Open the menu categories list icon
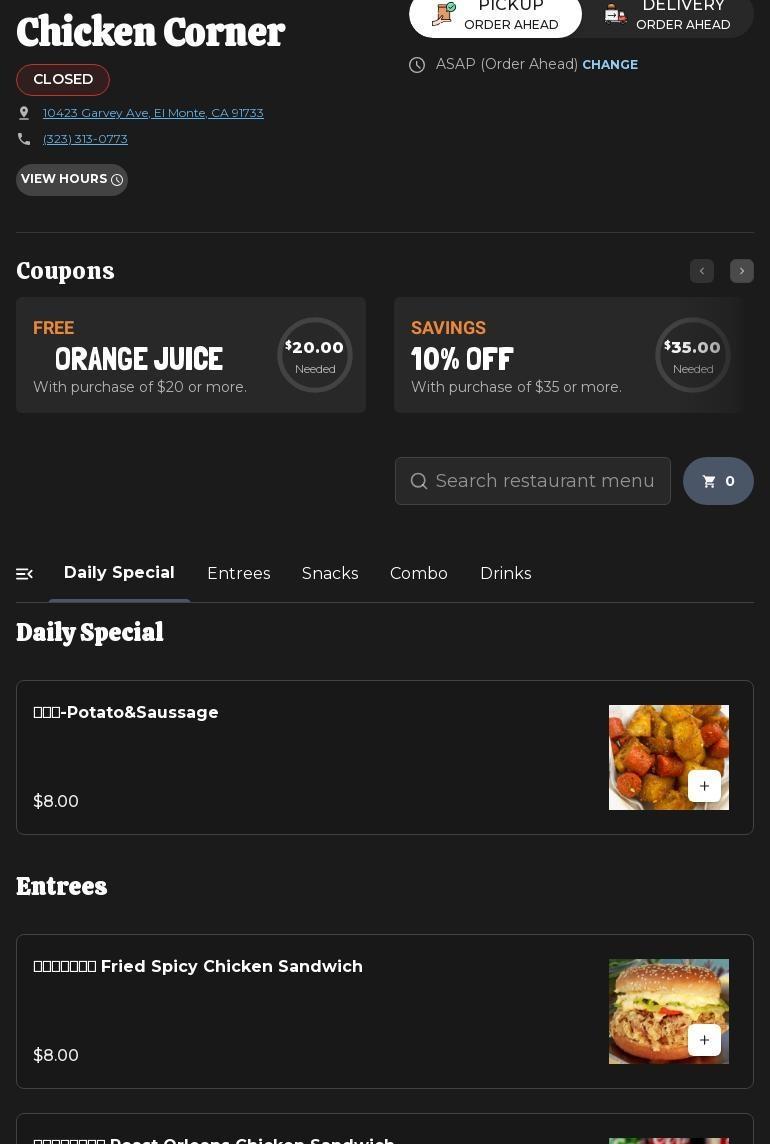This screenshot has height=1144, width=770. click(x=25, y=574)
